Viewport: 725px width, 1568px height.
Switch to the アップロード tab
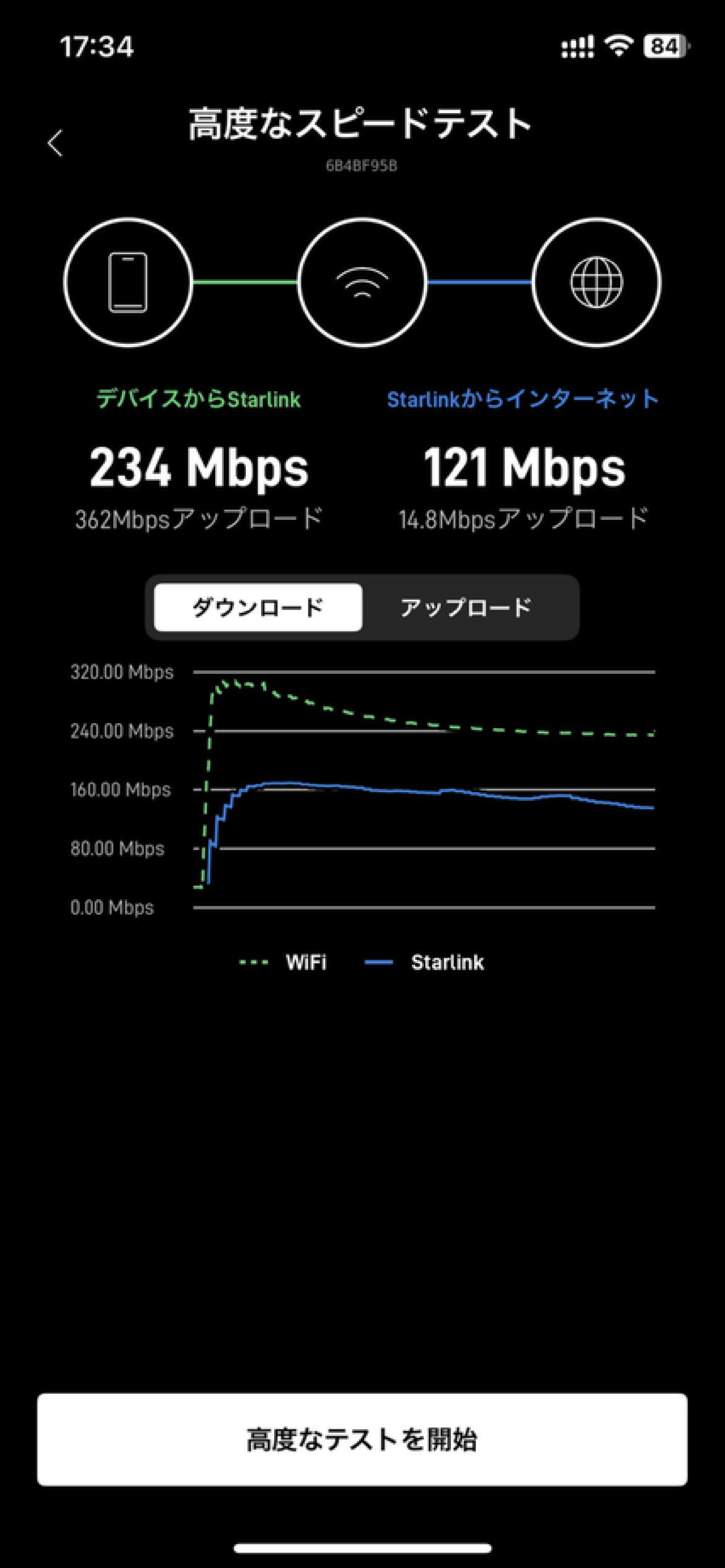(x=466, y=608)
